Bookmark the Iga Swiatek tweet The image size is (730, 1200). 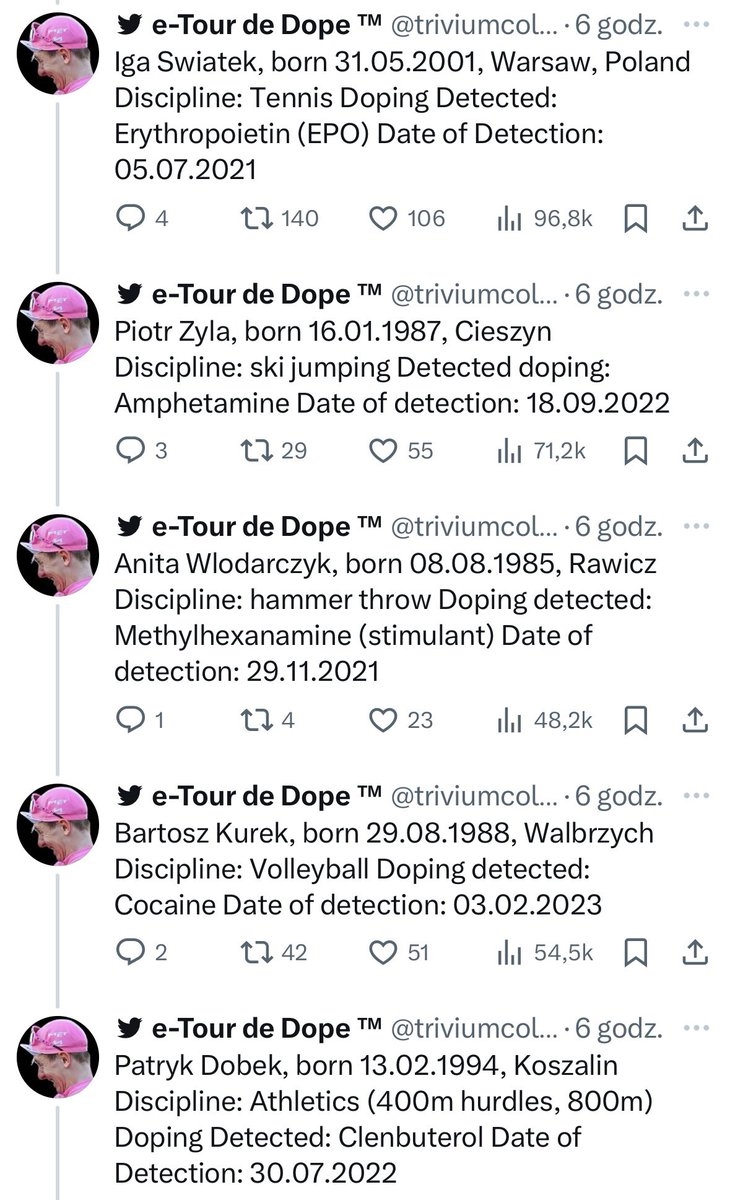pyautogui.click(x=635, y=218)
